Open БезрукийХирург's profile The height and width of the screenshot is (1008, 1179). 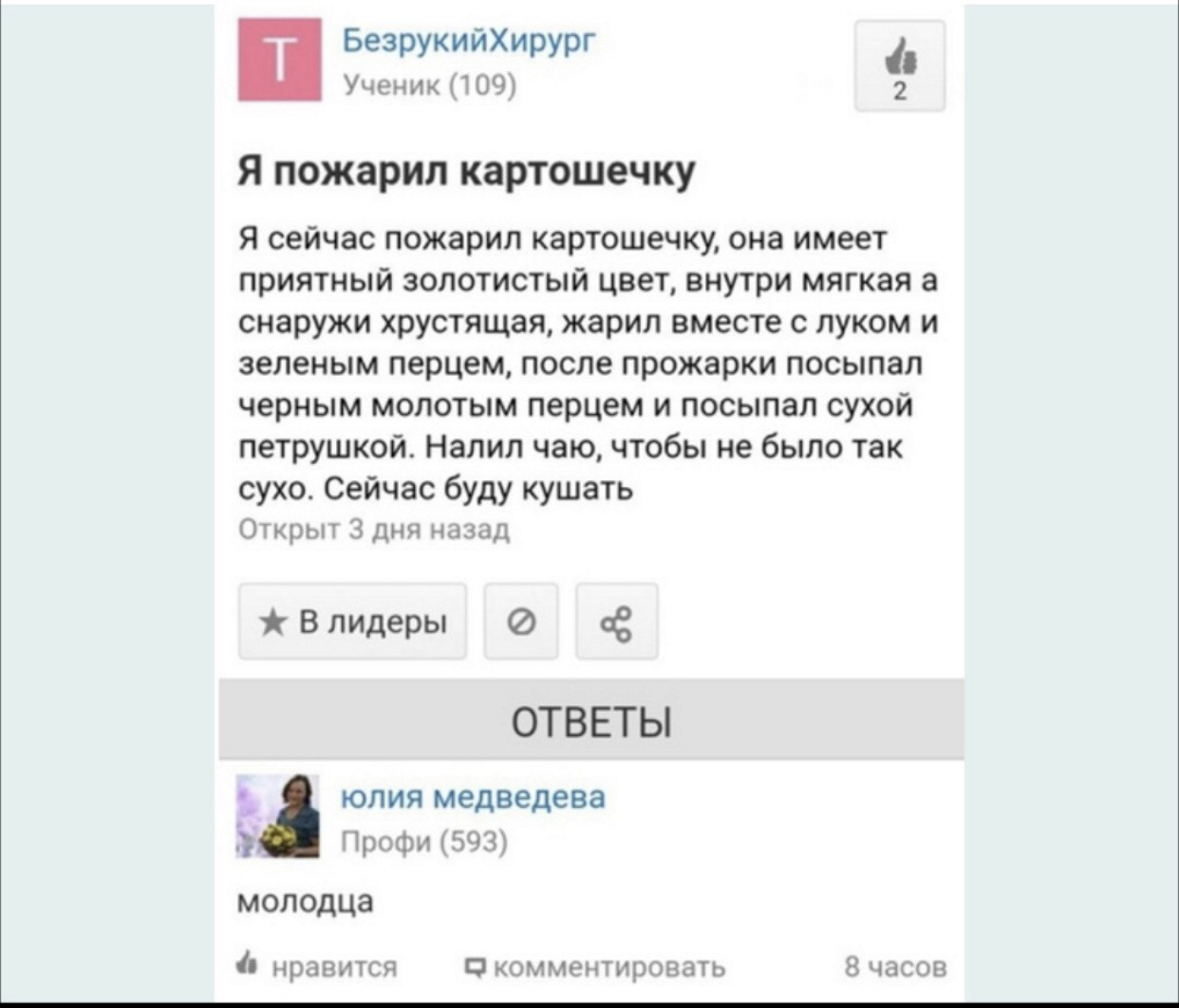click(469, 41)
